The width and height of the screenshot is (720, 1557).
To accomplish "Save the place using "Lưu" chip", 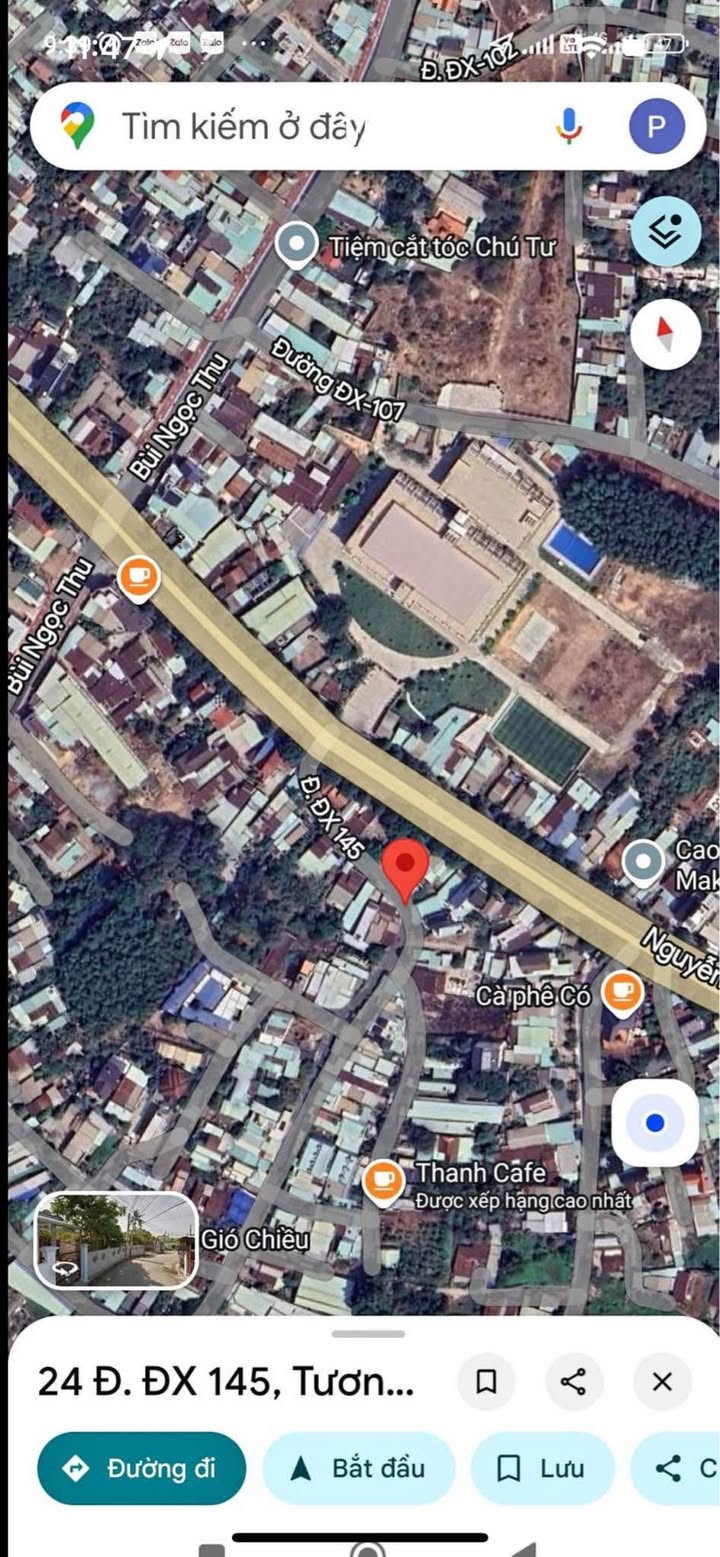I will point(542,1468).
